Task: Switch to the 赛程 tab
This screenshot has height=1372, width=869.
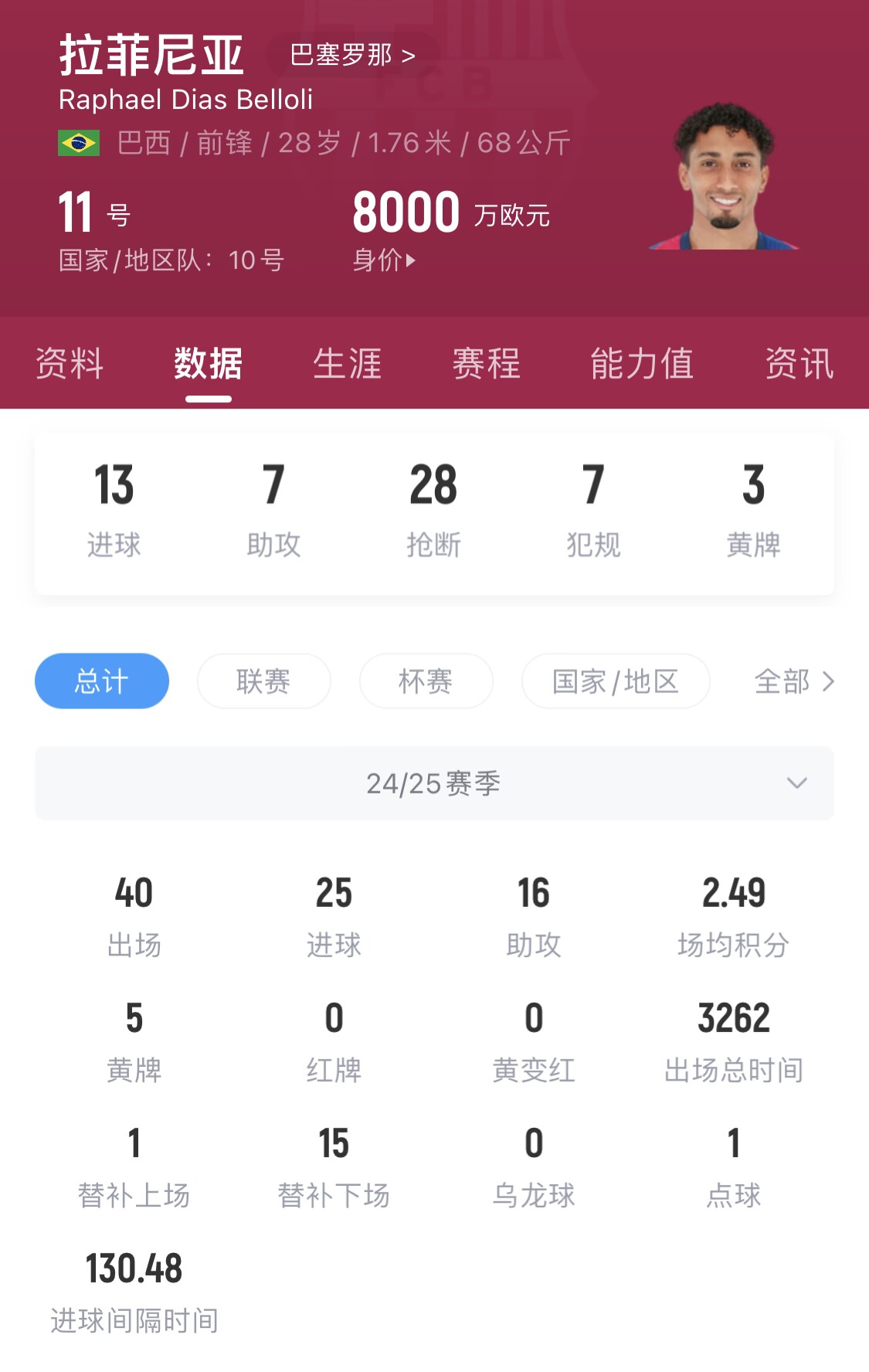Action: pyautogui.click(x=487, y=364)
